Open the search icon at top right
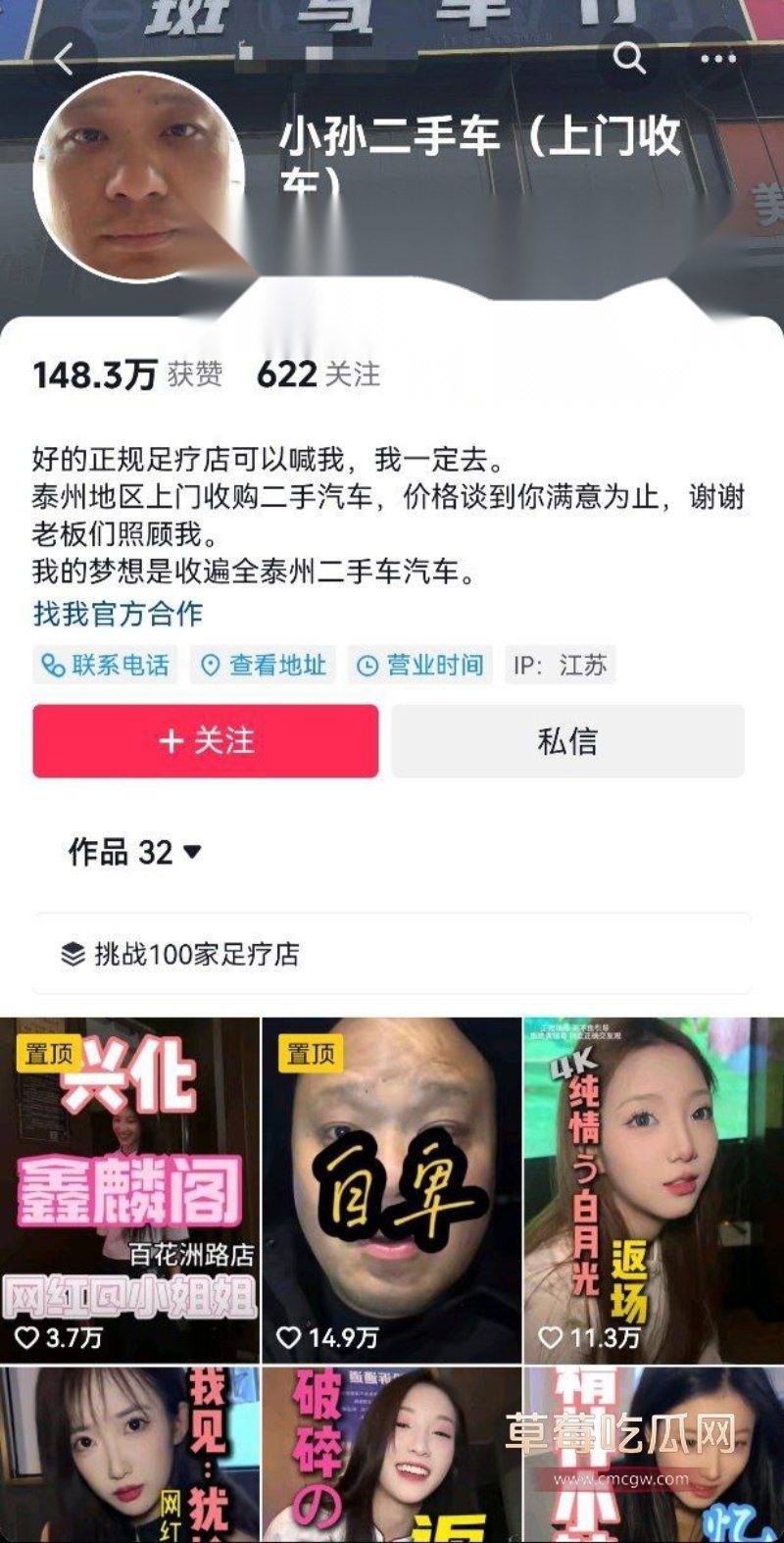This screenshot has height=1543, width=784. click(x=628, y=57)
